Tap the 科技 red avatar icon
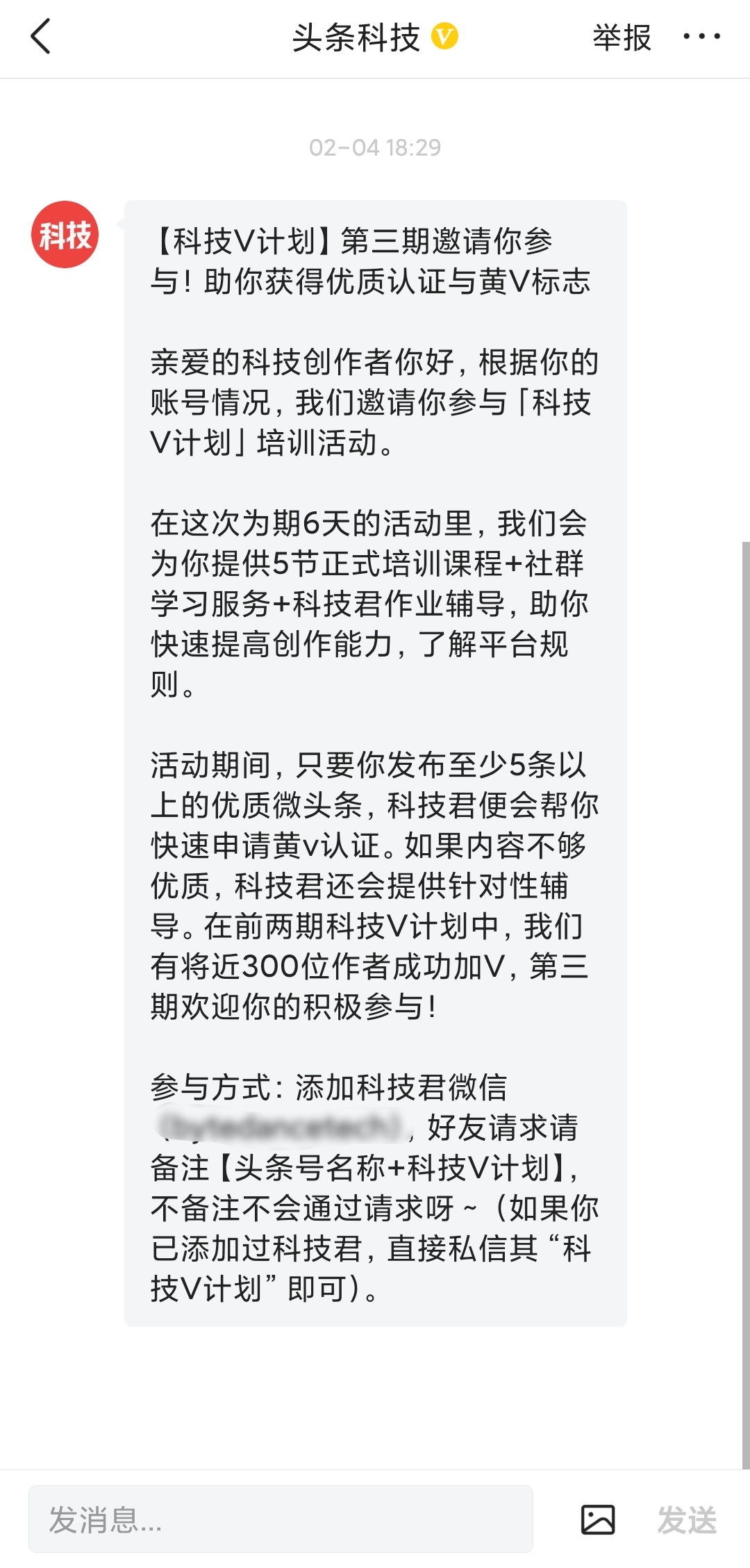750x1568 pixels. [x=65, y=236]
